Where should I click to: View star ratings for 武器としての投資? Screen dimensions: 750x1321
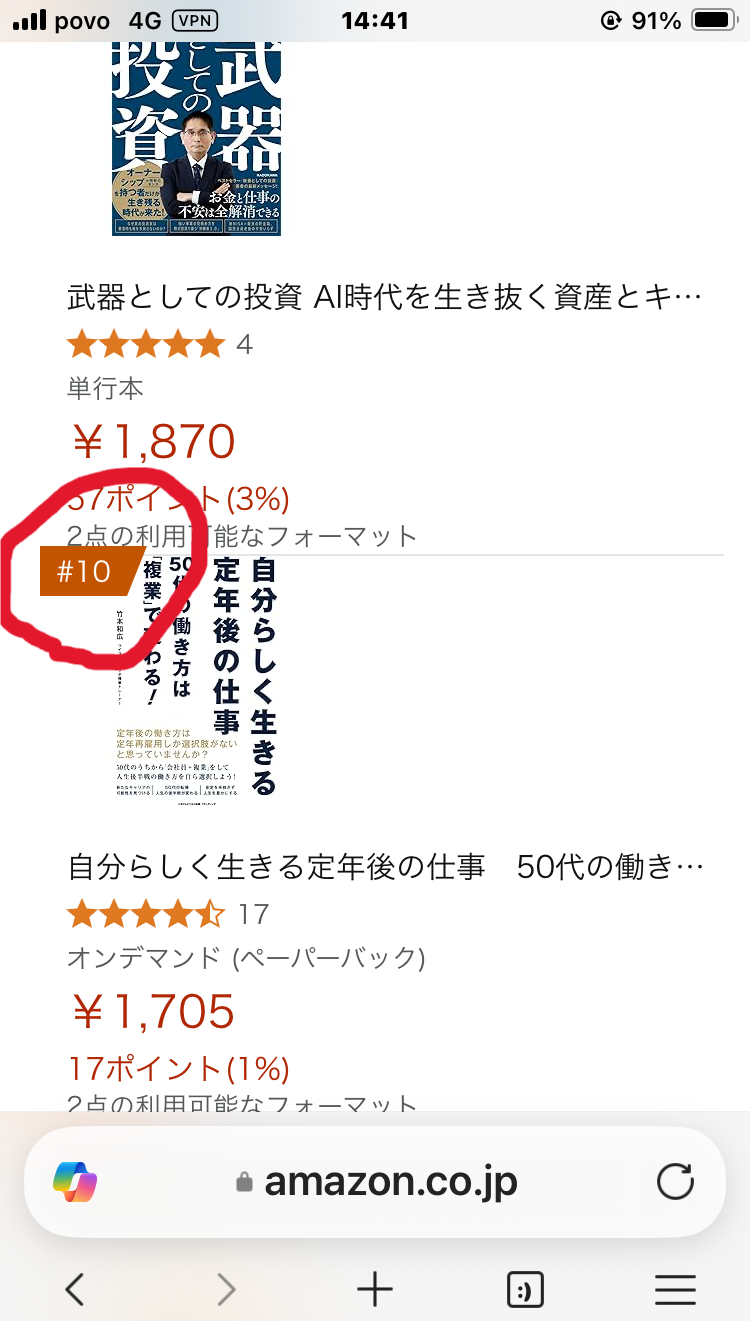(x=146, y=345)
